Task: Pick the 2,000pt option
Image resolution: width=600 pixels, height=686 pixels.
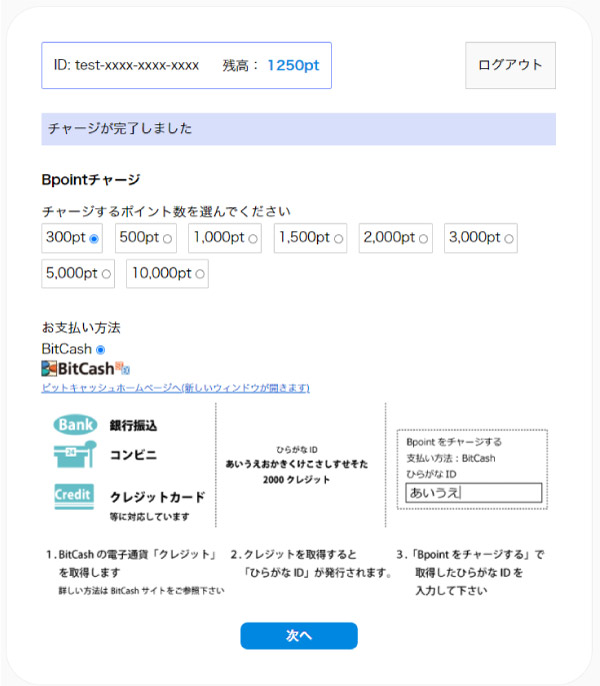Action: 423,239
